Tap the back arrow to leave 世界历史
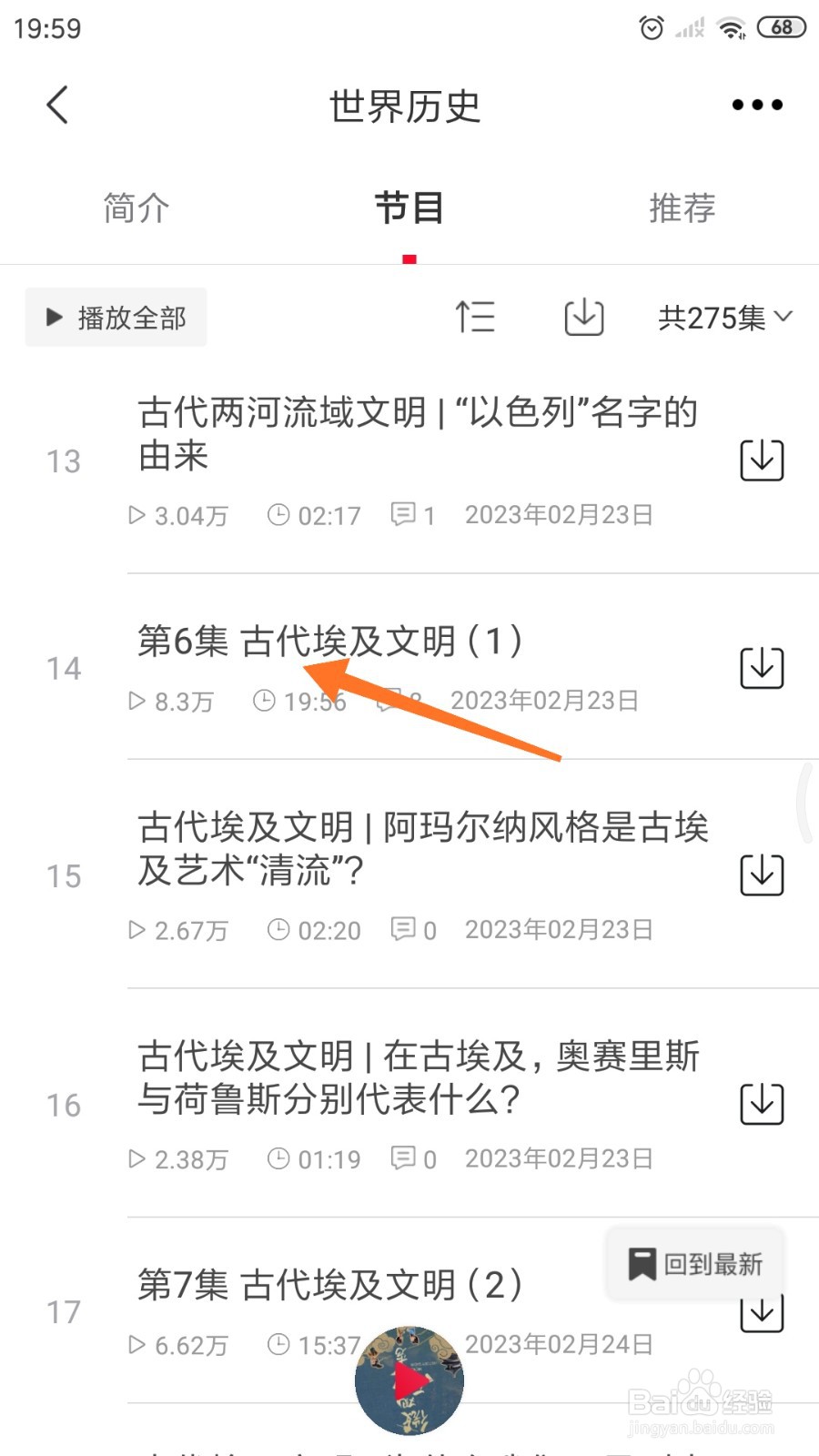Screen dimensions: 819x1456 tap(57, 104)
